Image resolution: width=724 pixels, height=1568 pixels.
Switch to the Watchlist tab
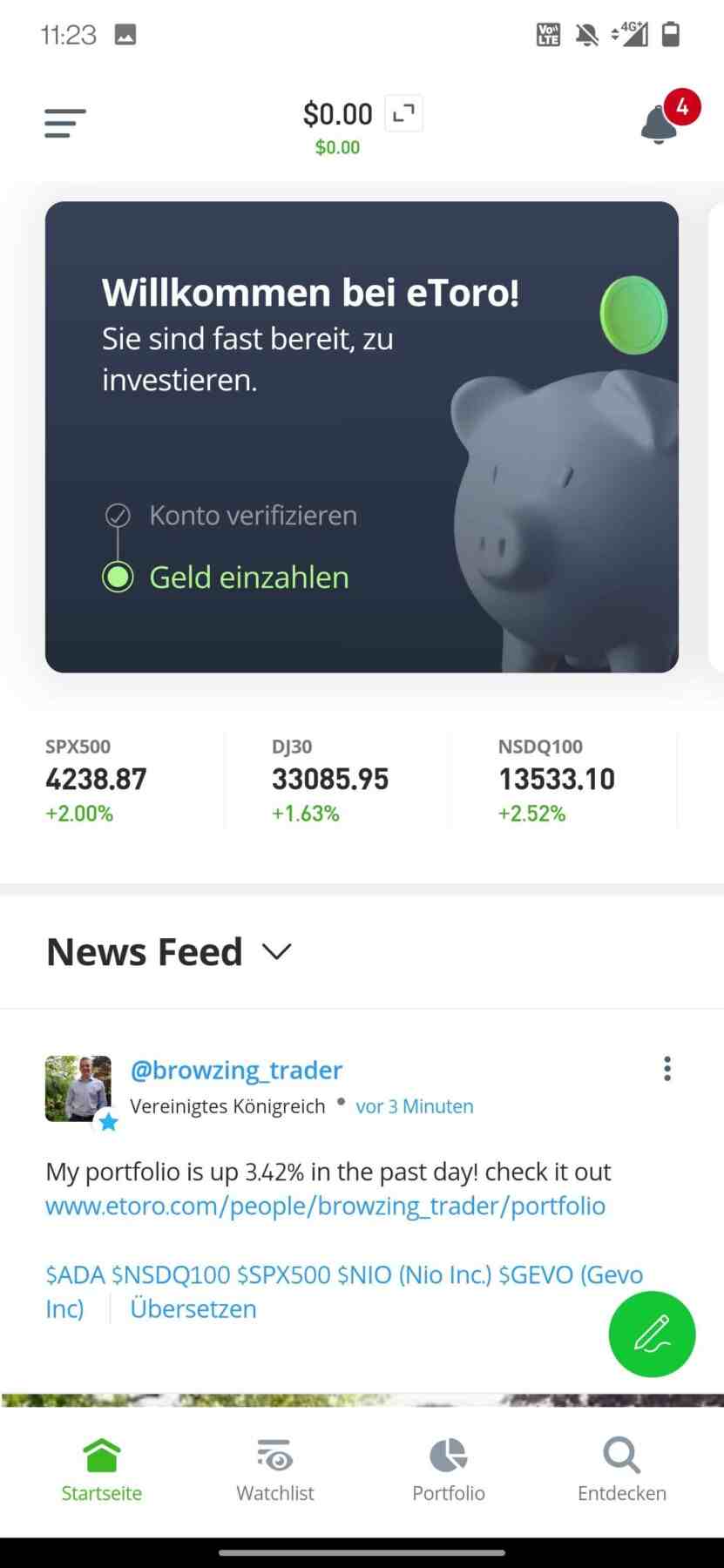275,1470
